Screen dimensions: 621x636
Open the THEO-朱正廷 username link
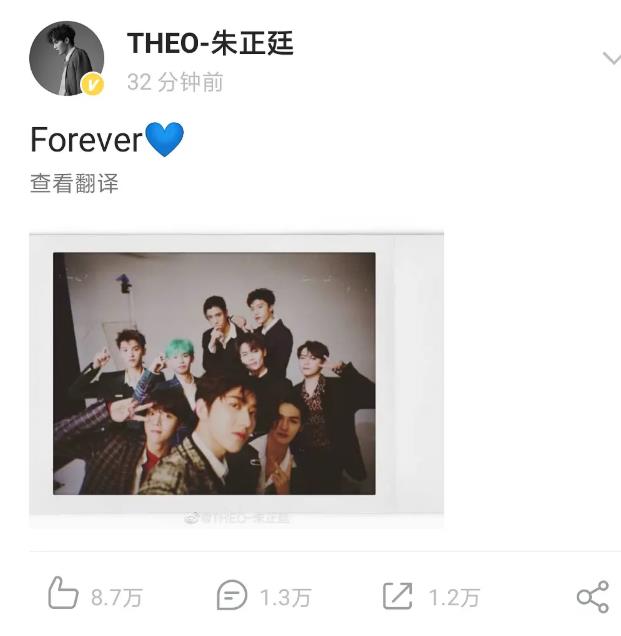(210, 43)
